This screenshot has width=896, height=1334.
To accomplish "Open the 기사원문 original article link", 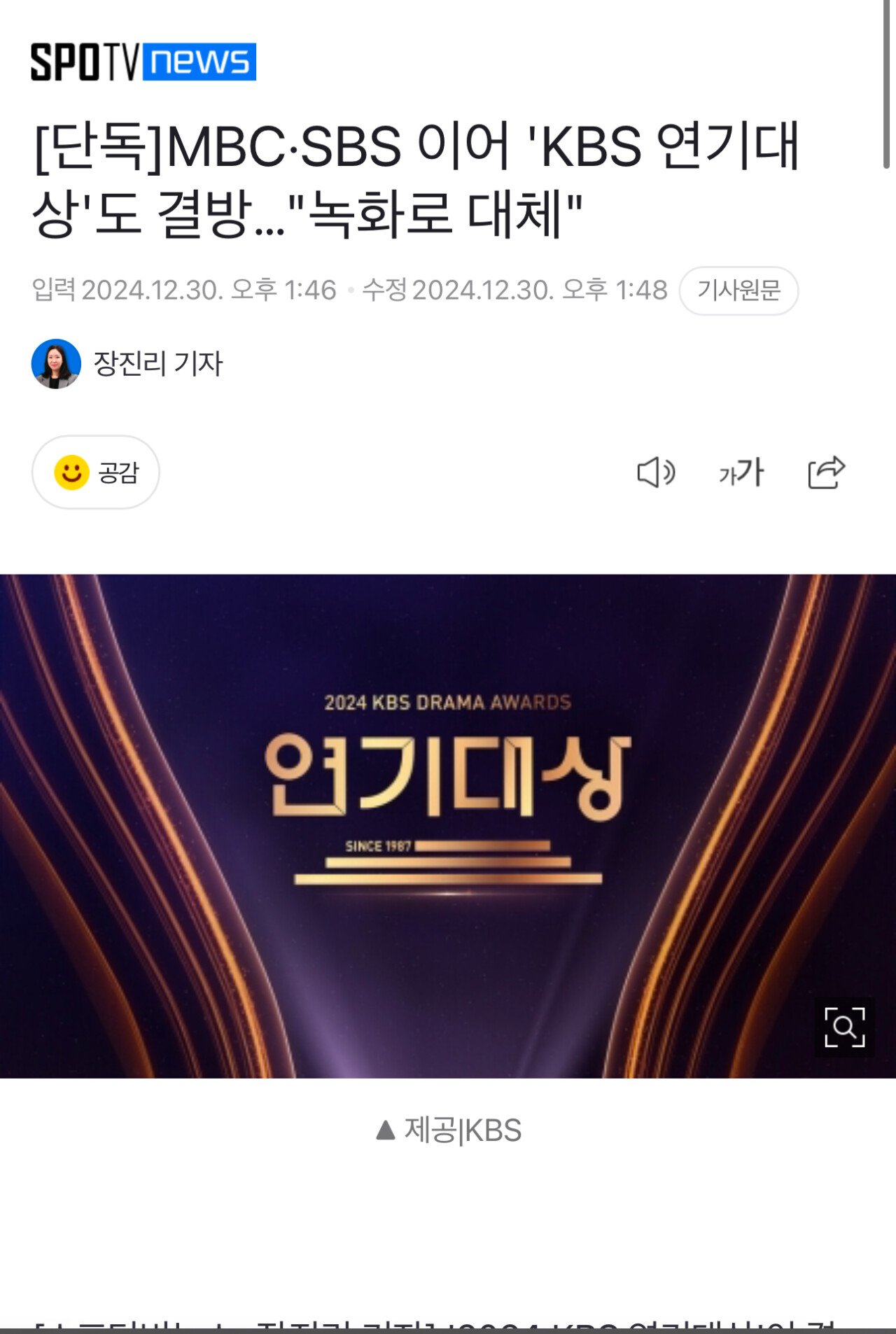I will coord(738,290).
